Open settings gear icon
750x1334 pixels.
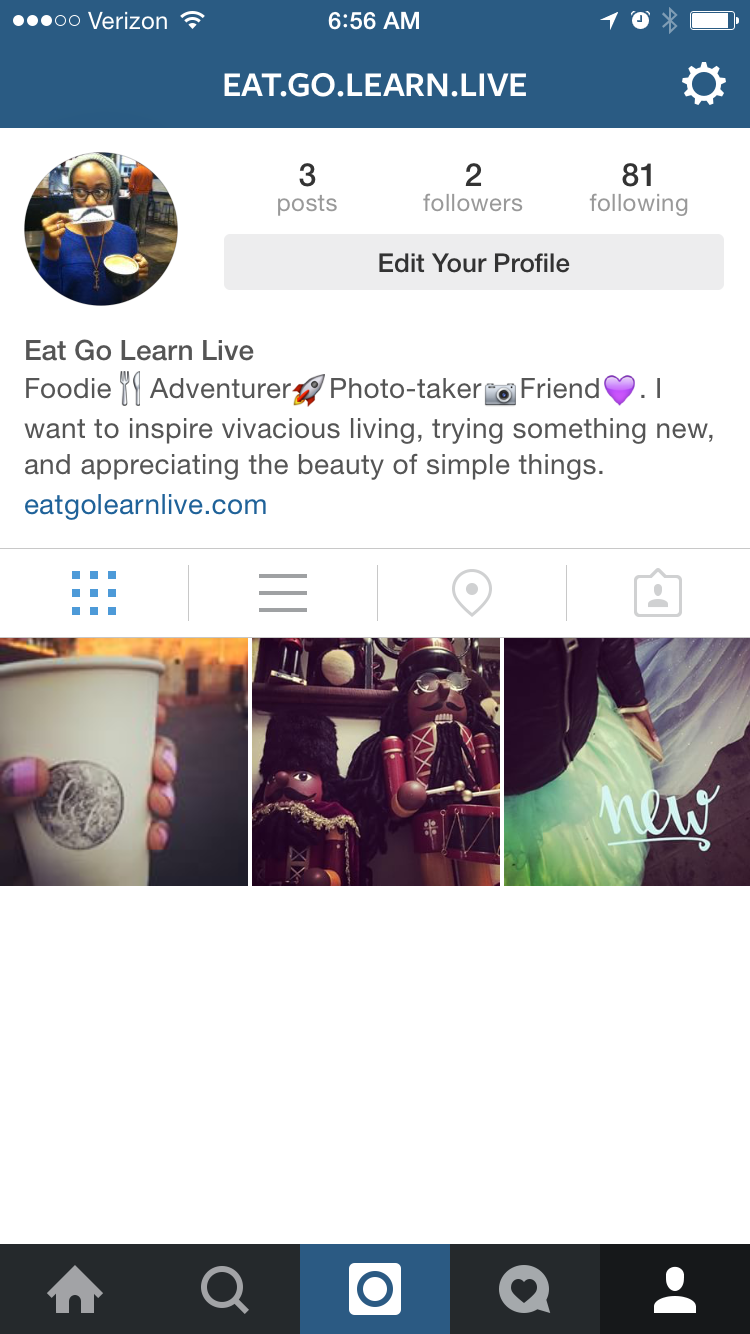click(x=704, y=85)
